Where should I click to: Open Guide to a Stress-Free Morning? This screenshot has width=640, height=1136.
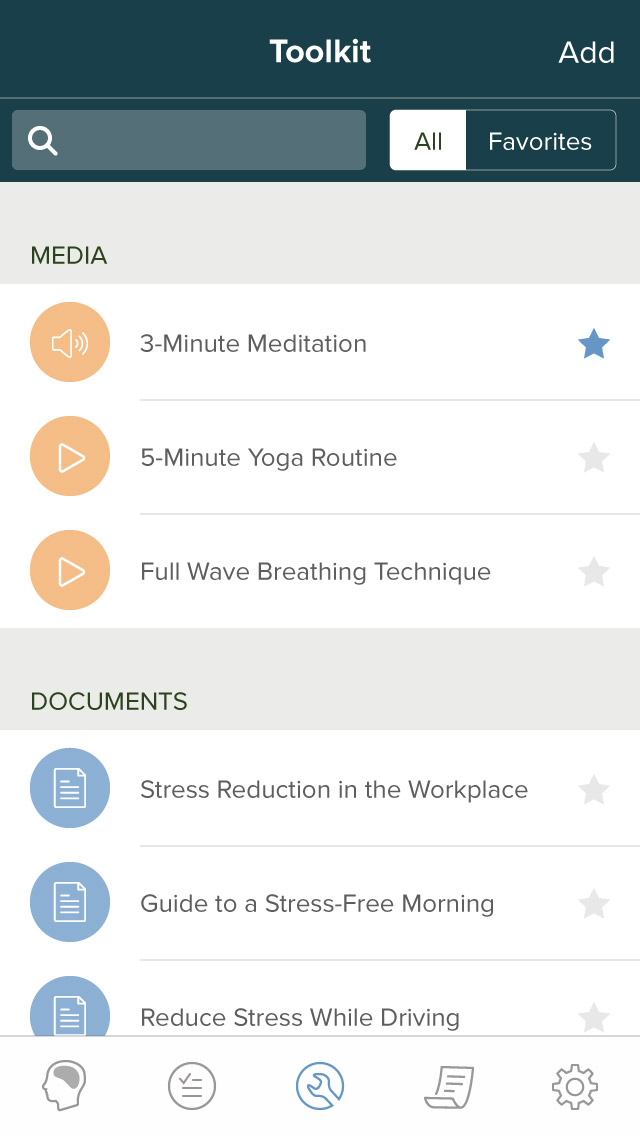pos(320,903)
